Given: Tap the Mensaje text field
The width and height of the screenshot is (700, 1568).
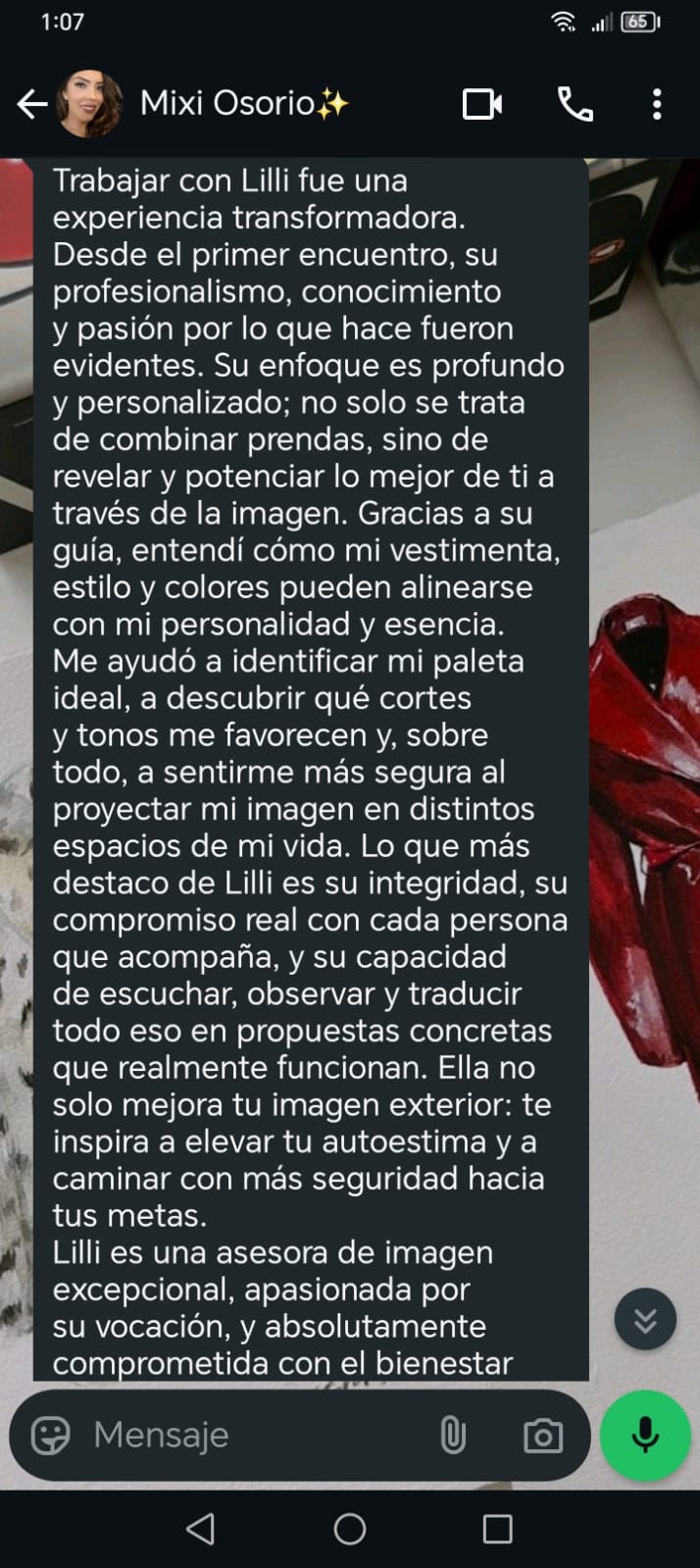Looking at the screenshot, I should click(x=255, y=1436).
